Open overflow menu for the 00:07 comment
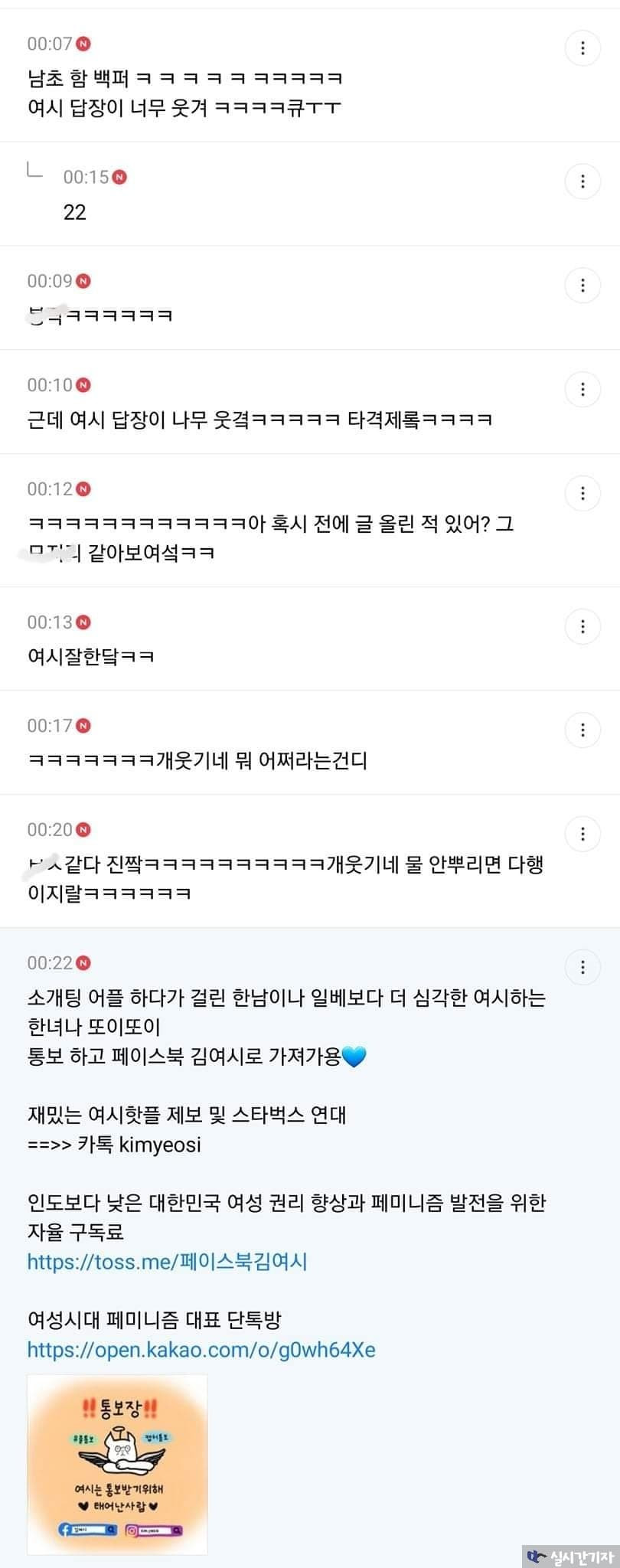The width and height of the screenshot is (620, 1568). 582,48
